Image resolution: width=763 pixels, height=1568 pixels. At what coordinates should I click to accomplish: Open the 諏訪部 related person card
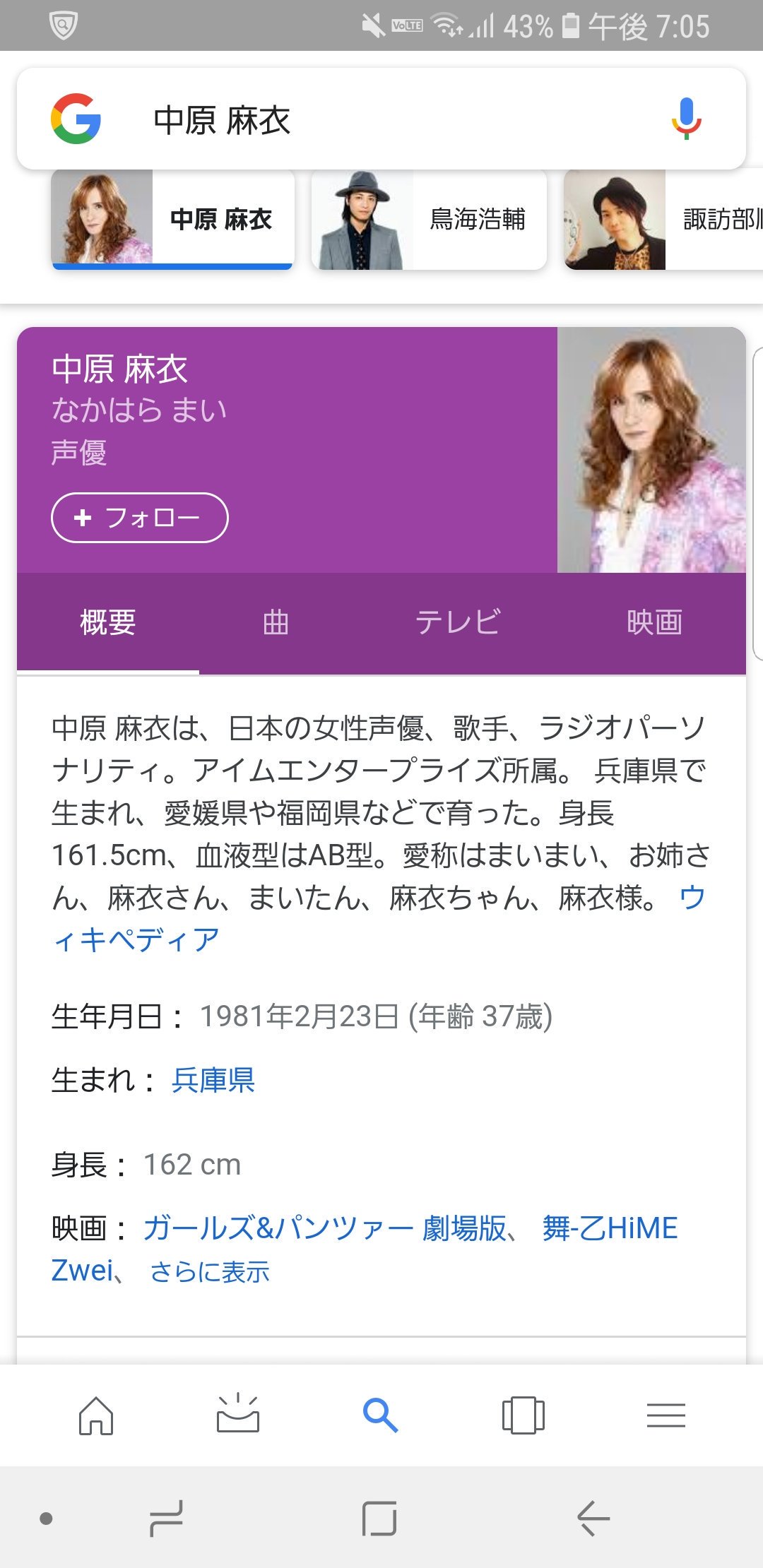(664, 220)
